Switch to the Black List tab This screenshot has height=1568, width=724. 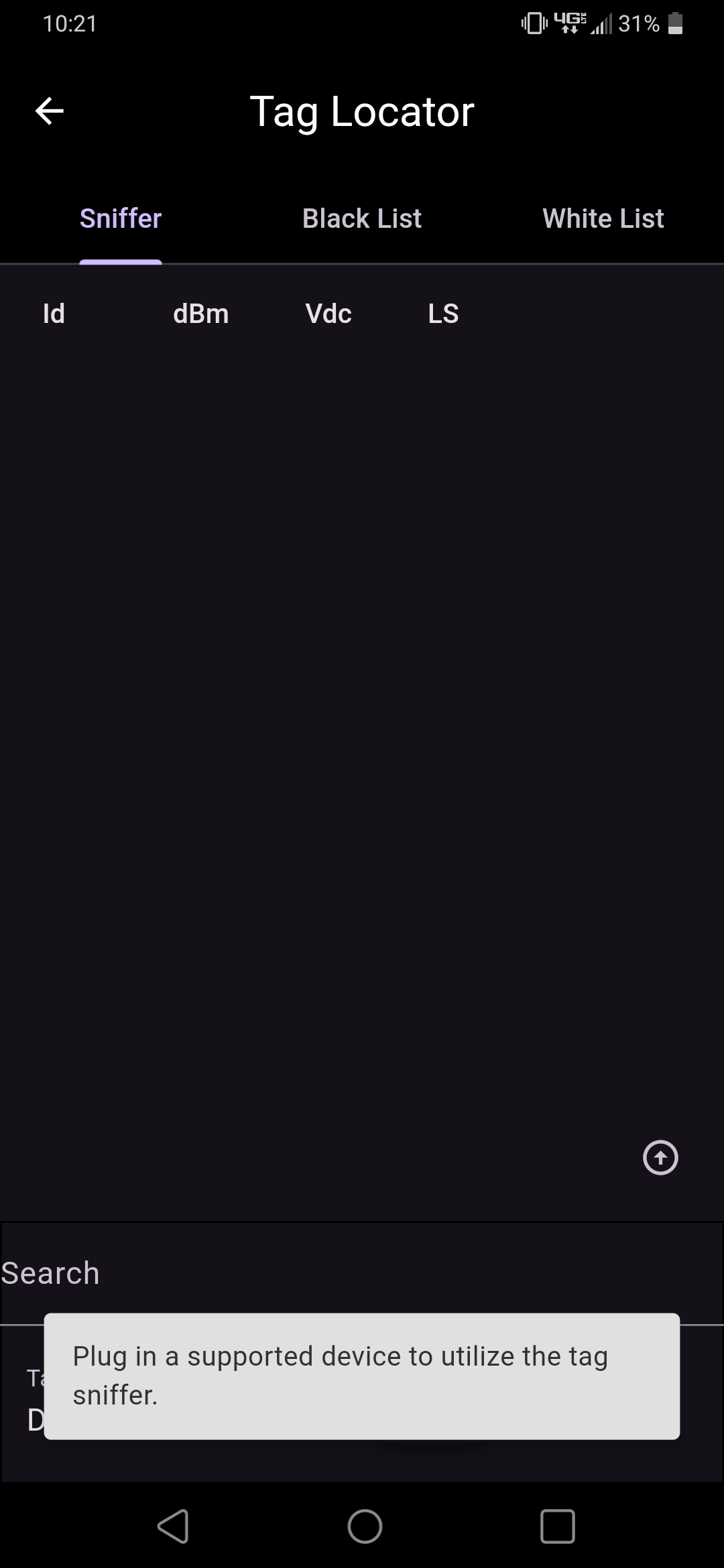tap(362, 218)
